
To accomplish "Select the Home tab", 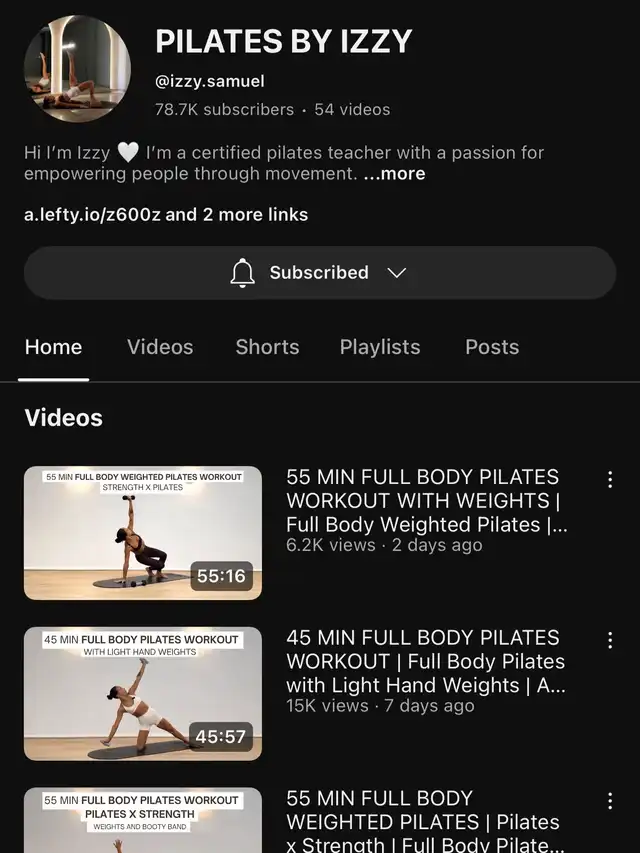I will [x=53, y=347].
